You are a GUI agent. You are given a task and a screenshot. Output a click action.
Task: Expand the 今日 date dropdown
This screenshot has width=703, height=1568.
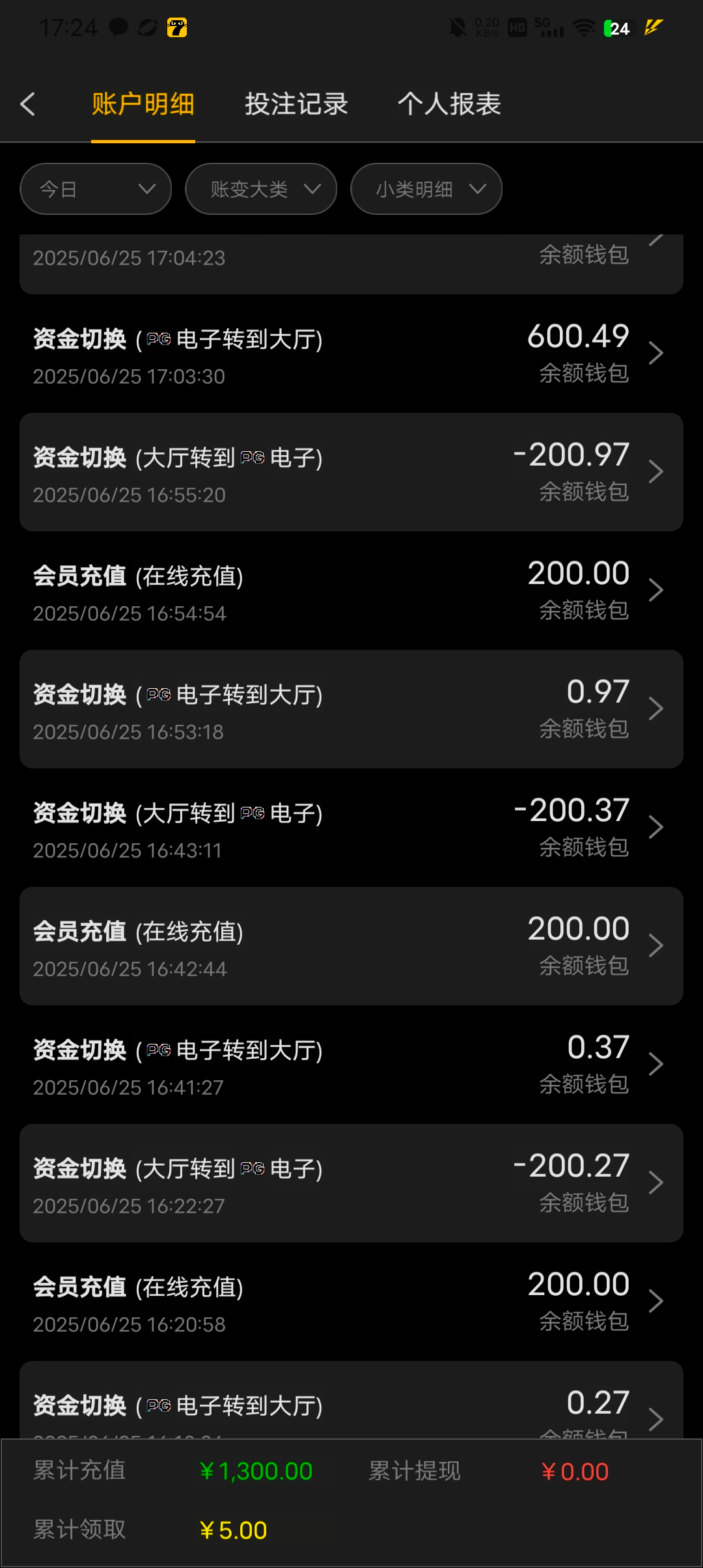point(96,189)
